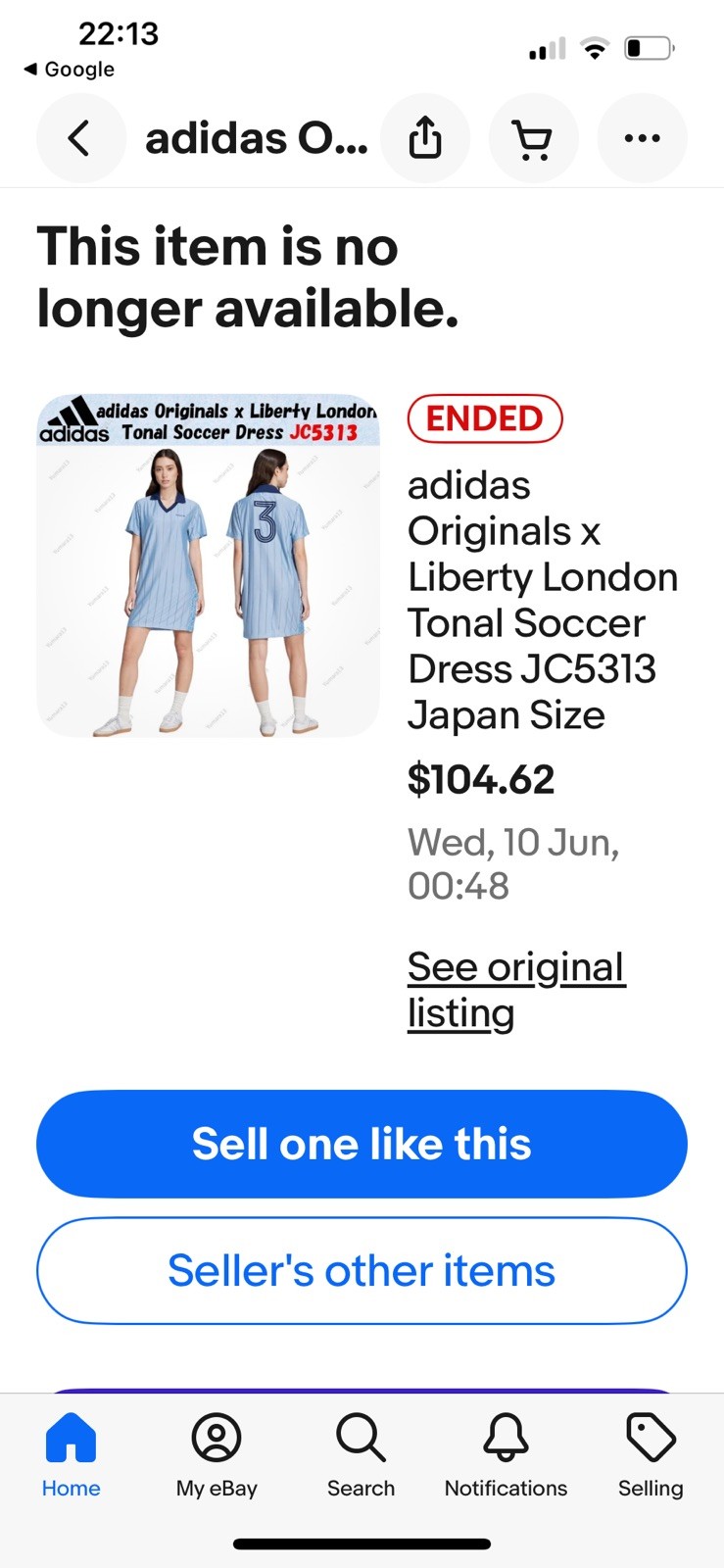
Task: Open the Notifications tab
Action: click(506, 1456)
